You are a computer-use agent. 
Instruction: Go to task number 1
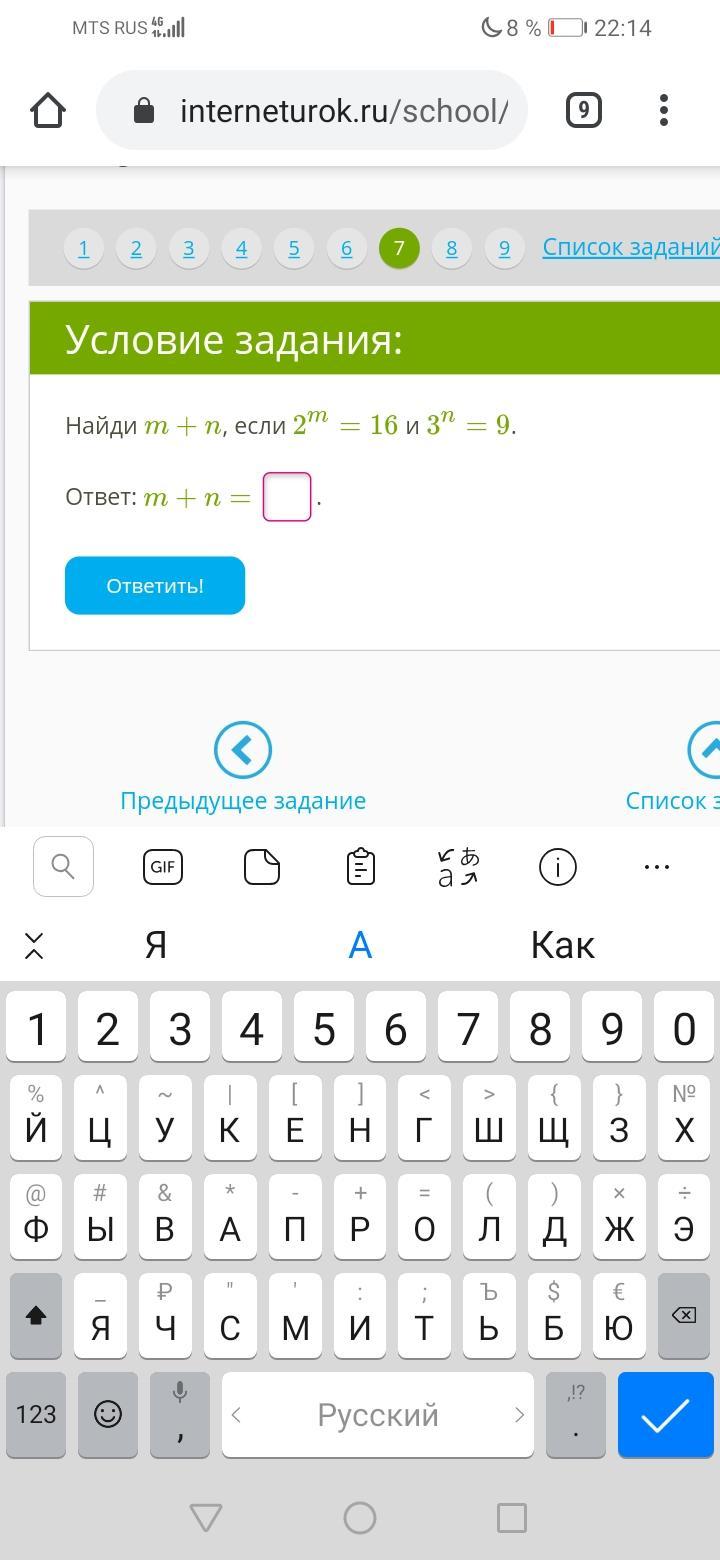coord(84,248)
